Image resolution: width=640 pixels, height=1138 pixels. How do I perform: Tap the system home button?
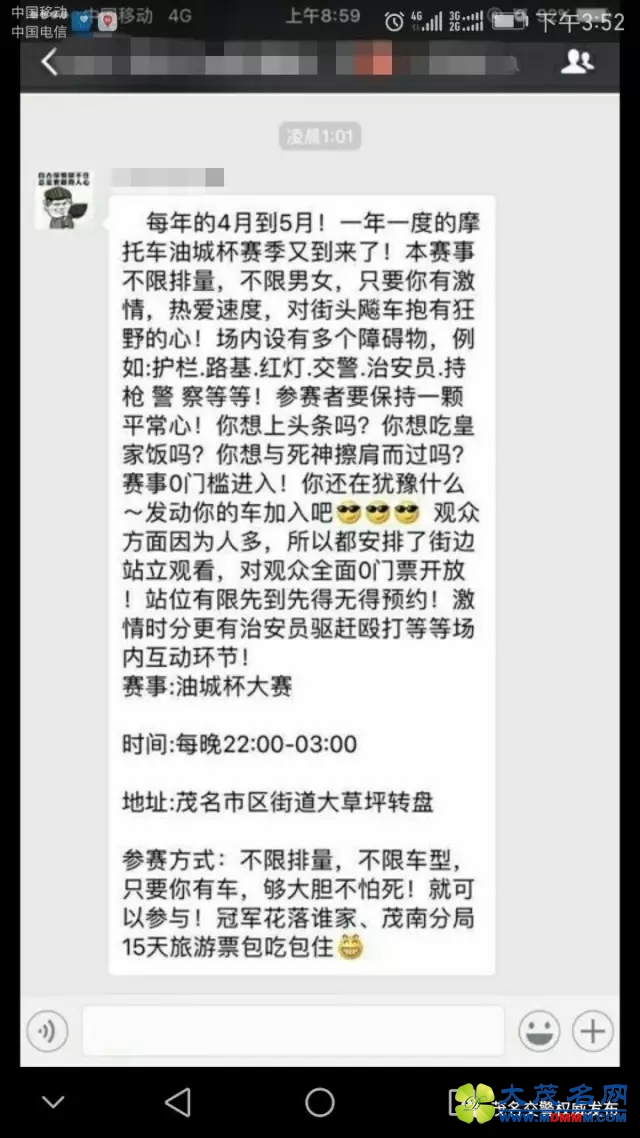coord(320,1102)
